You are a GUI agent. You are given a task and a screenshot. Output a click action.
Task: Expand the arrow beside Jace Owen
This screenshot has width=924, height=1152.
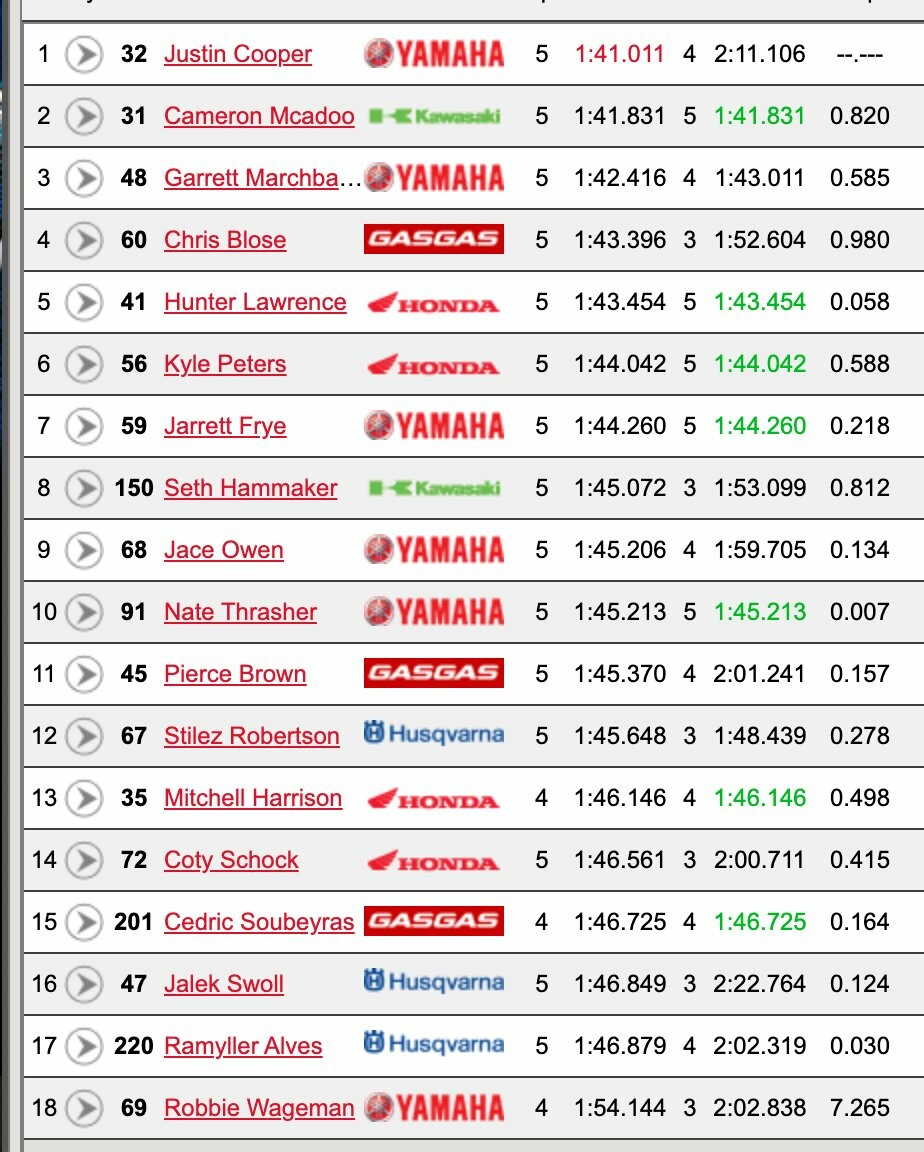coord(84,550)
